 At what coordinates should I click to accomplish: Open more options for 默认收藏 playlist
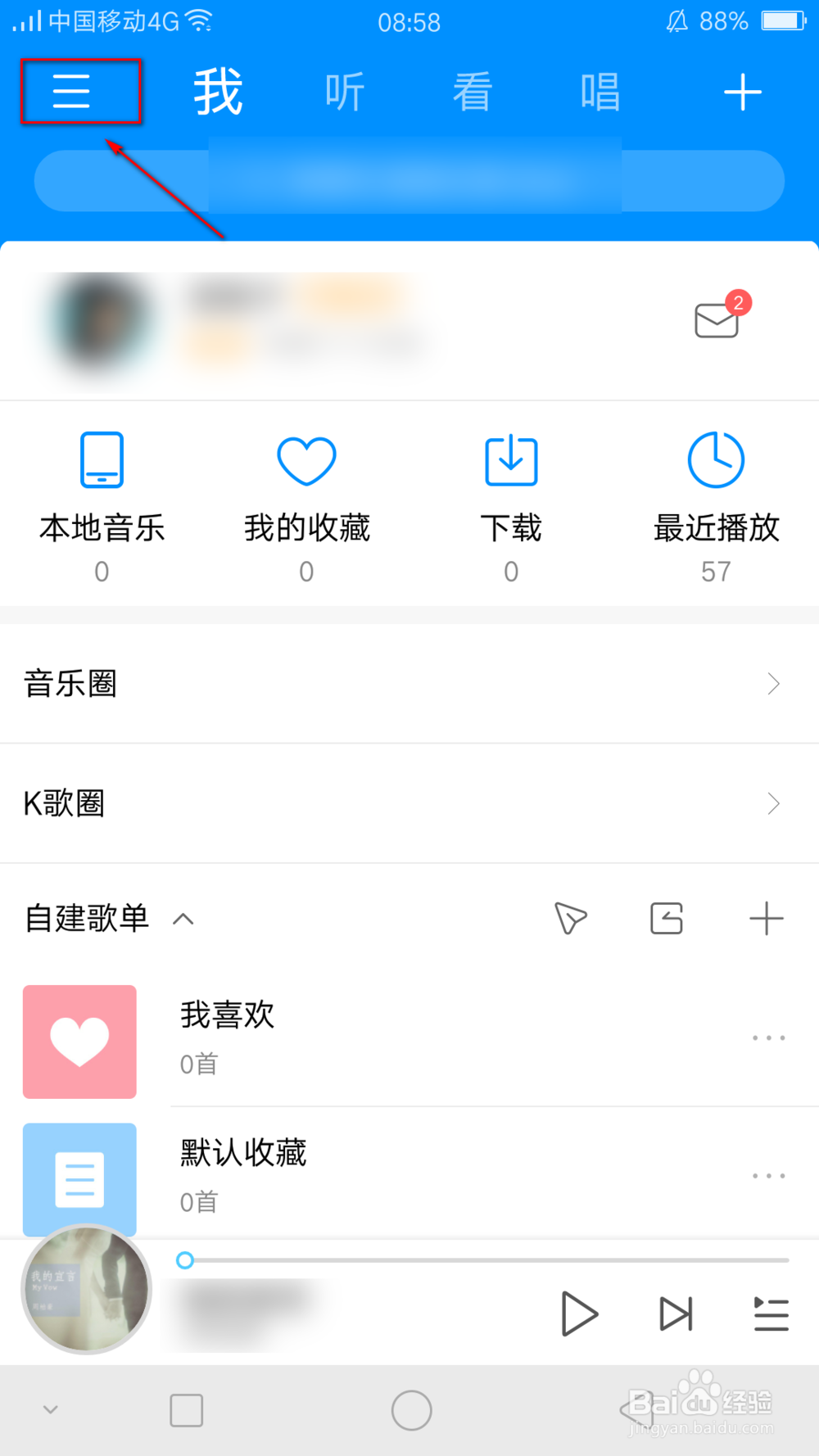[767, 1175]
